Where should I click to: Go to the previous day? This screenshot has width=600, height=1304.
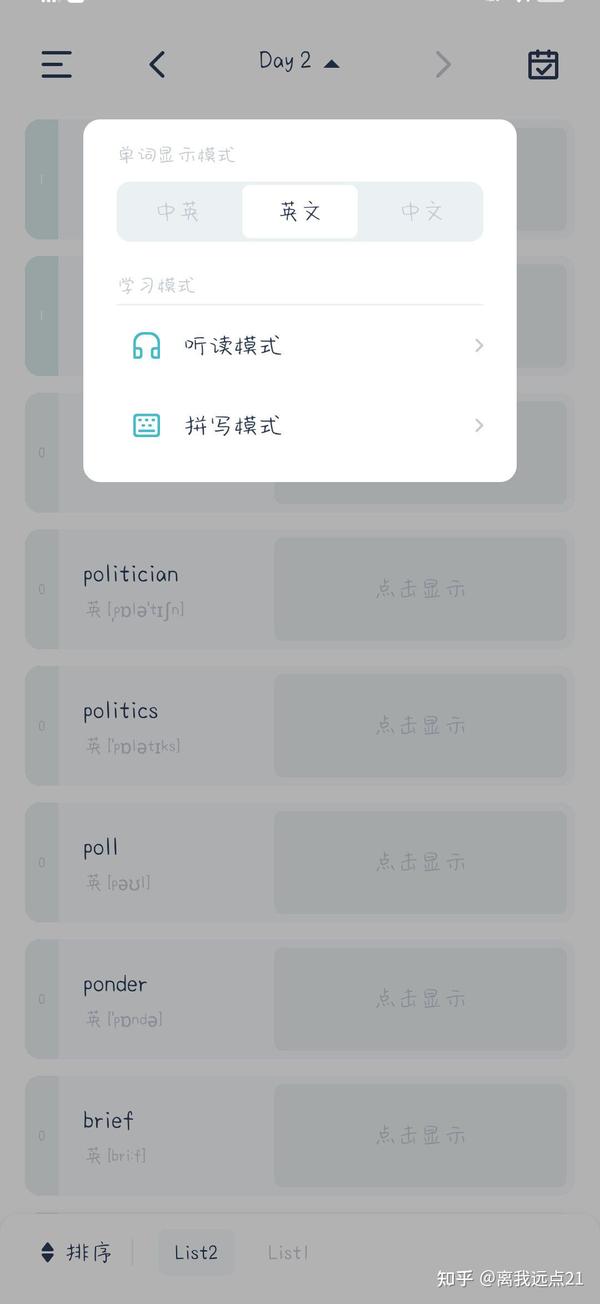pos(157,65)
